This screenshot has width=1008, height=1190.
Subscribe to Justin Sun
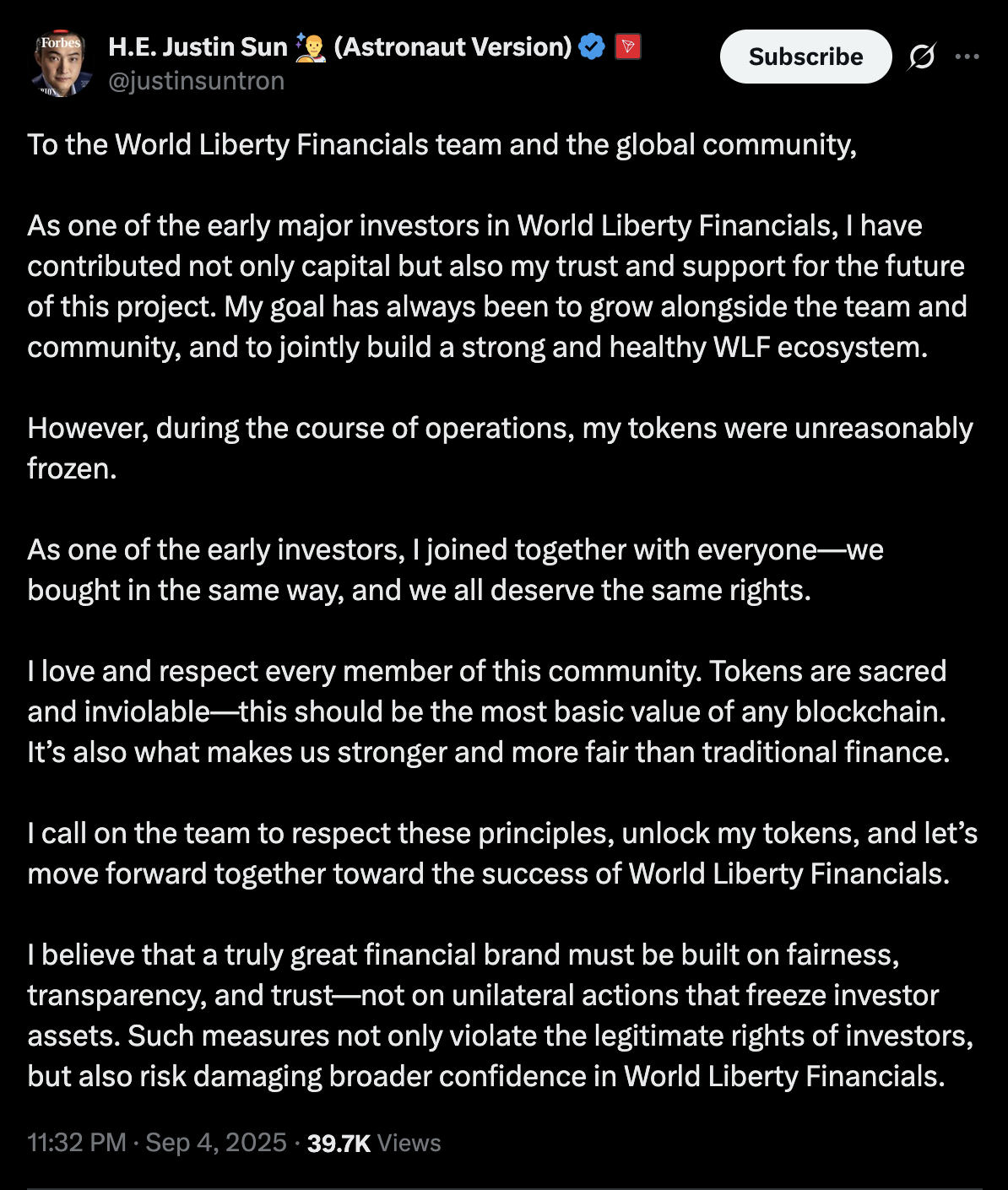point(805,57)
